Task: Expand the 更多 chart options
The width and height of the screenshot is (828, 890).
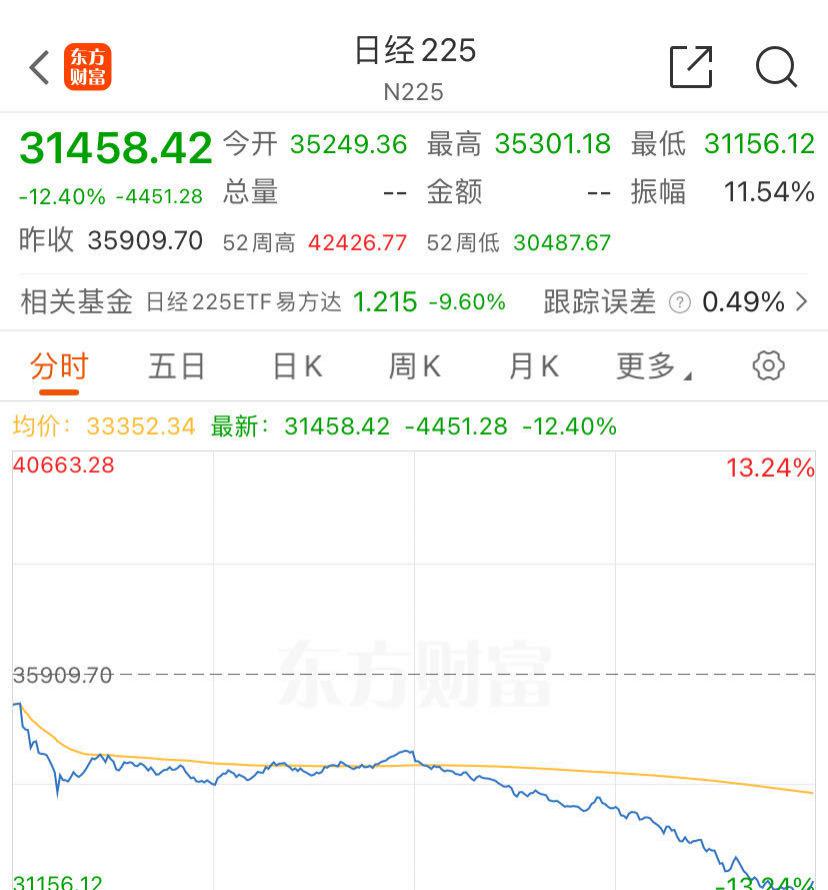Action: 653,366
